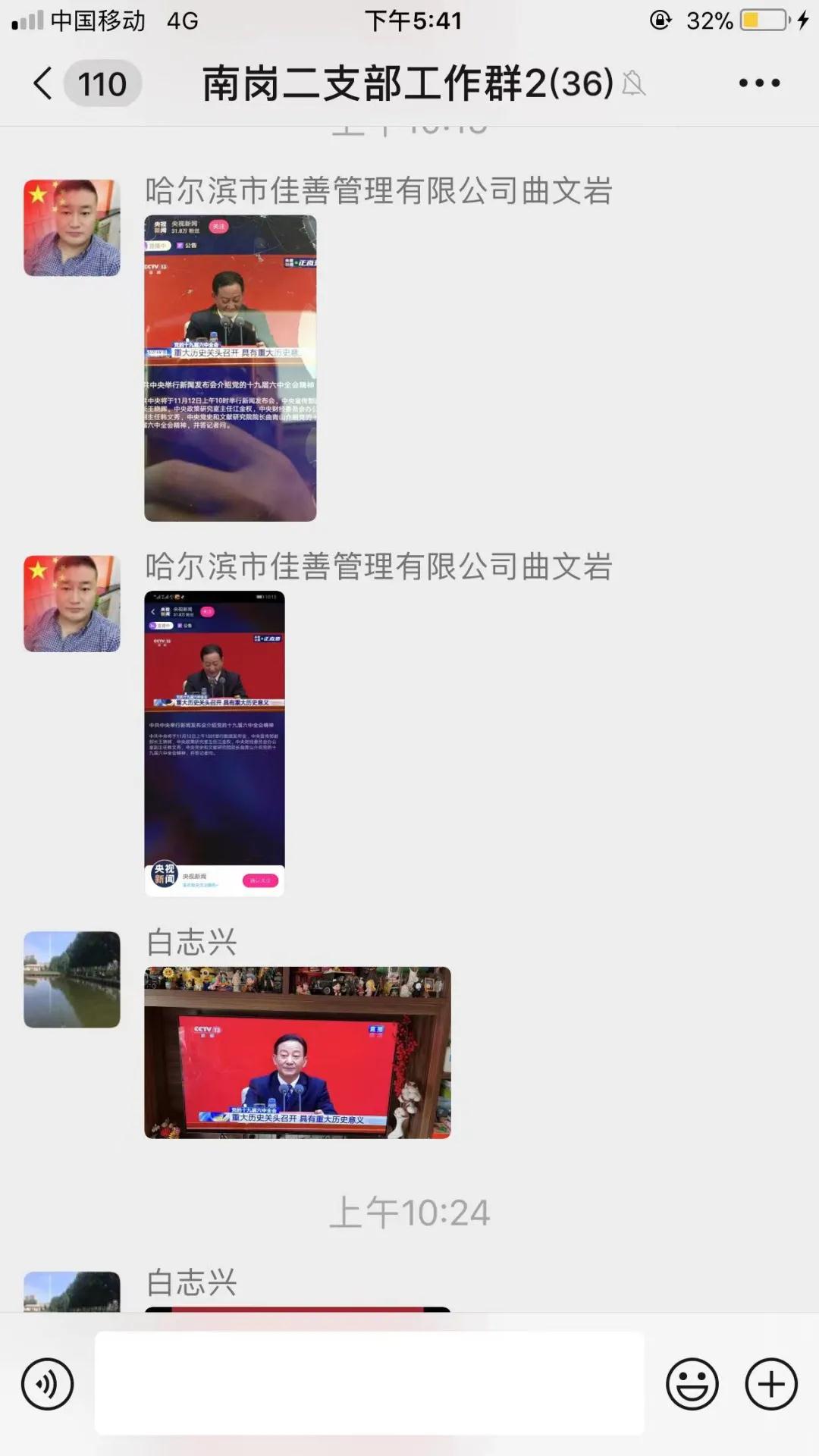Open 曲文岩's avatar next to first image
Viewport: 819px width, 1456px height.
click(72, 227)
